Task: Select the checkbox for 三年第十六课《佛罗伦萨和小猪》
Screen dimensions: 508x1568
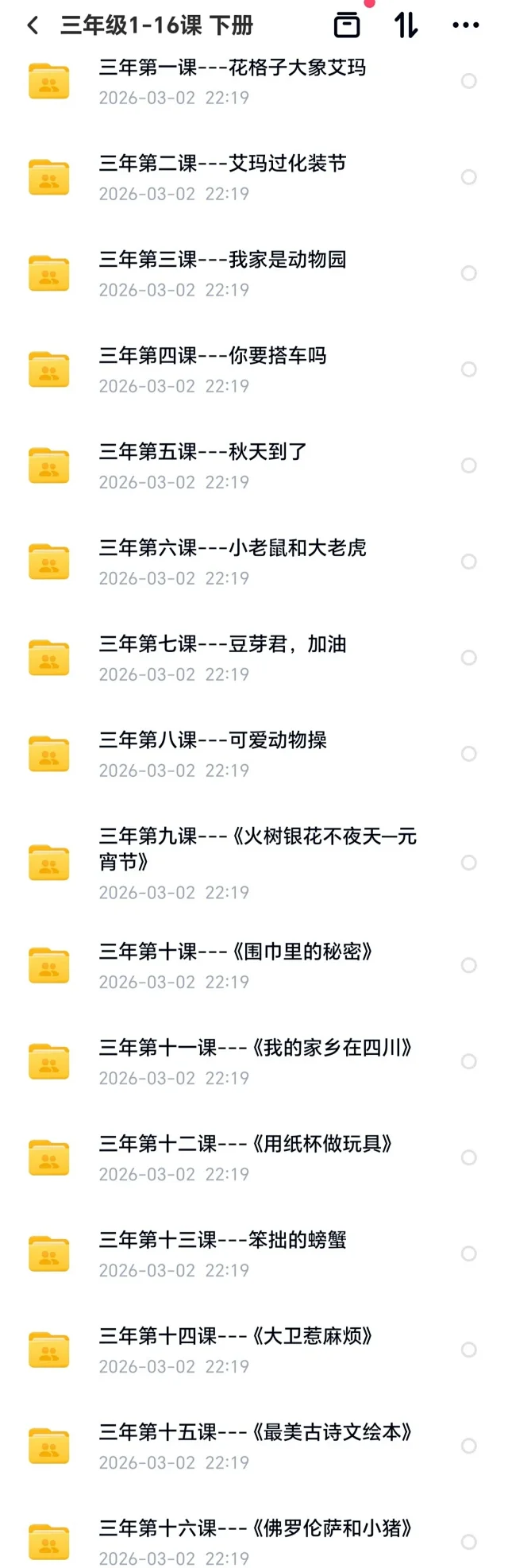Action: click(469, 1542)
